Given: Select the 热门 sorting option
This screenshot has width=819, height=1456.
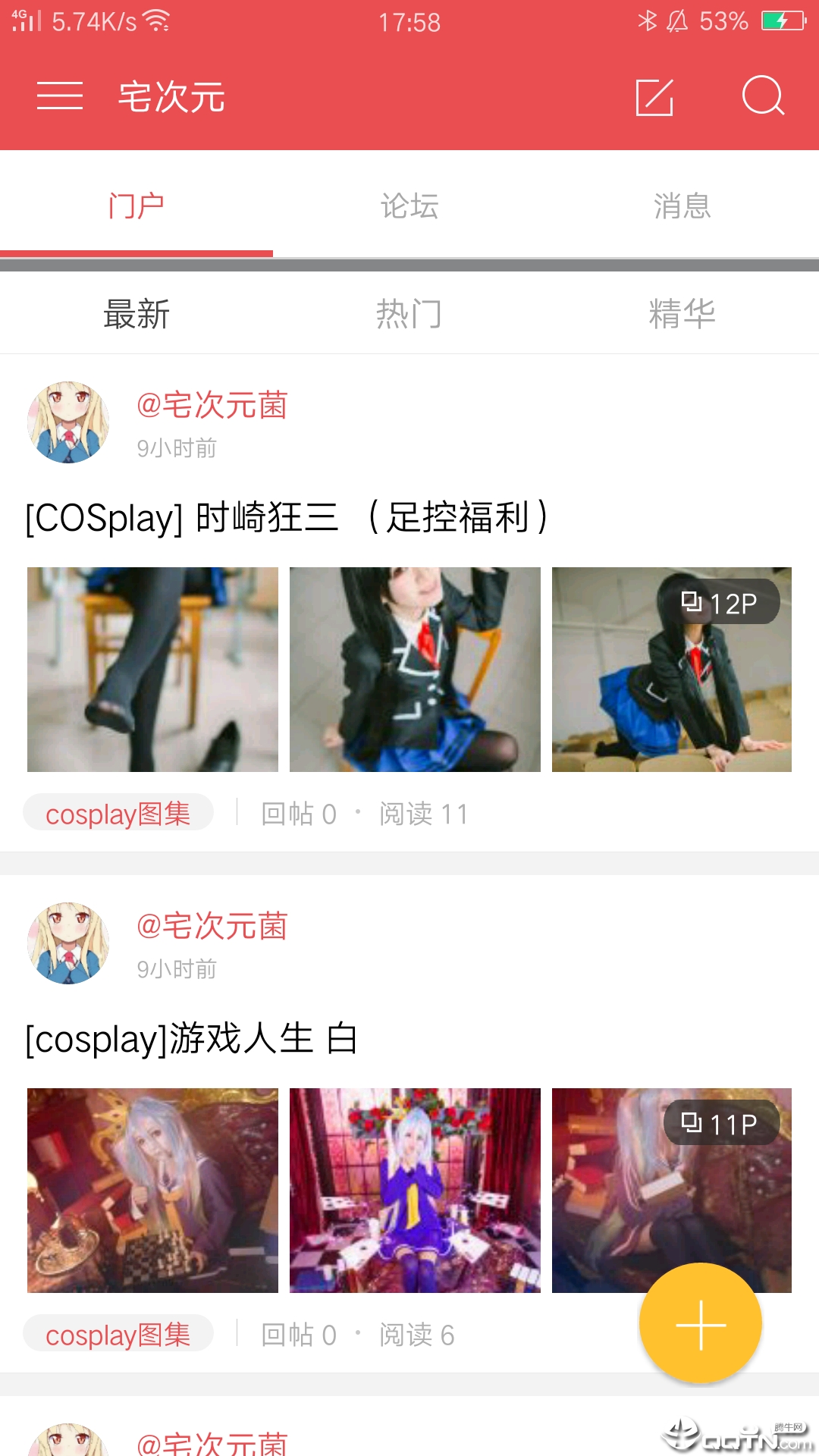Looking at the screenshot, I should click(408, 315).
